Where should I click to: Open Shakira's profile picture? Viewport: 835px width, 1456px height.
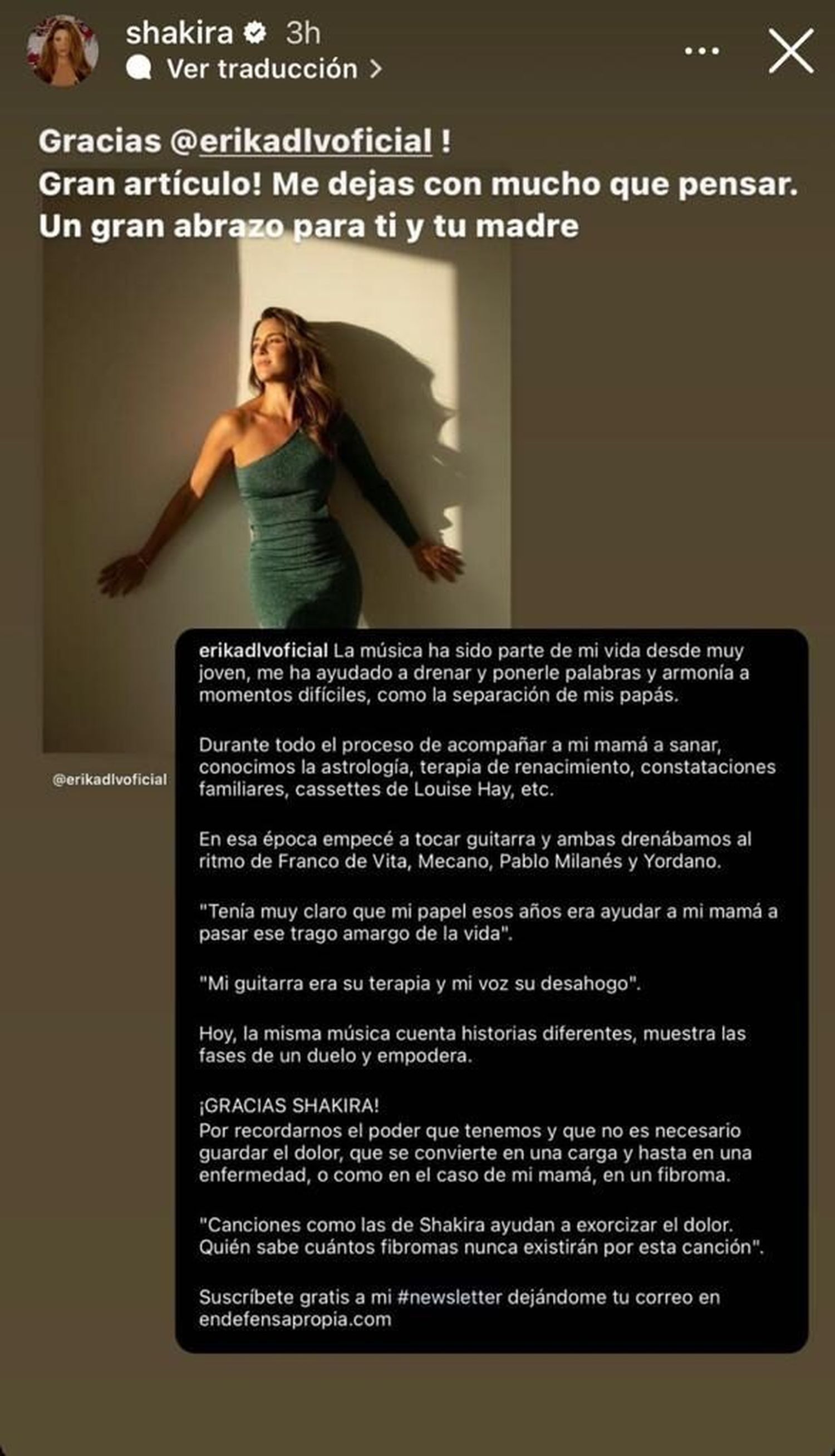click(x=62, y=51)
